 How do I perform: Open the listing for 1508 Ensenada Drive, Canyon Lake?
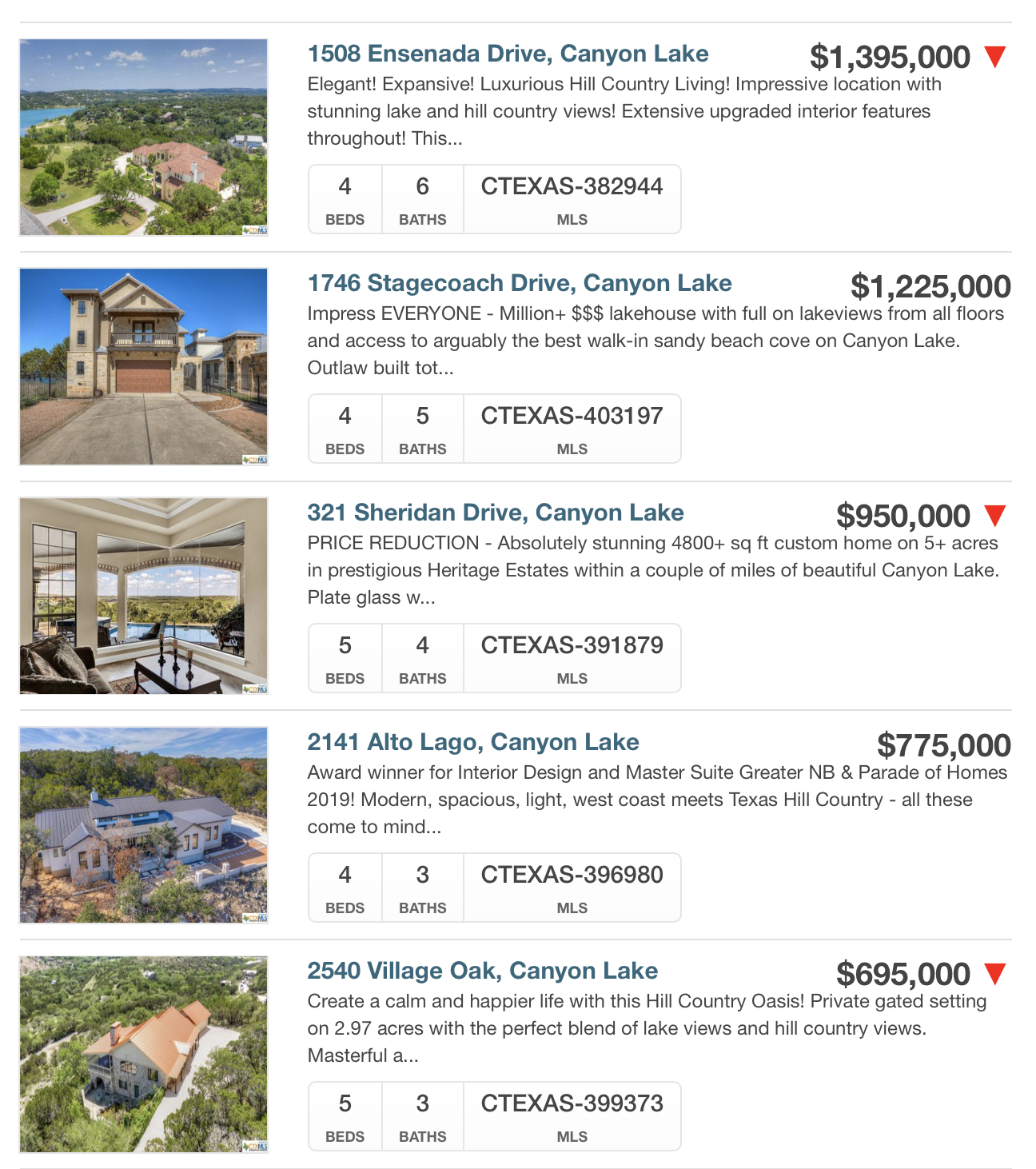pyautogui.click(x=508, y=54)
